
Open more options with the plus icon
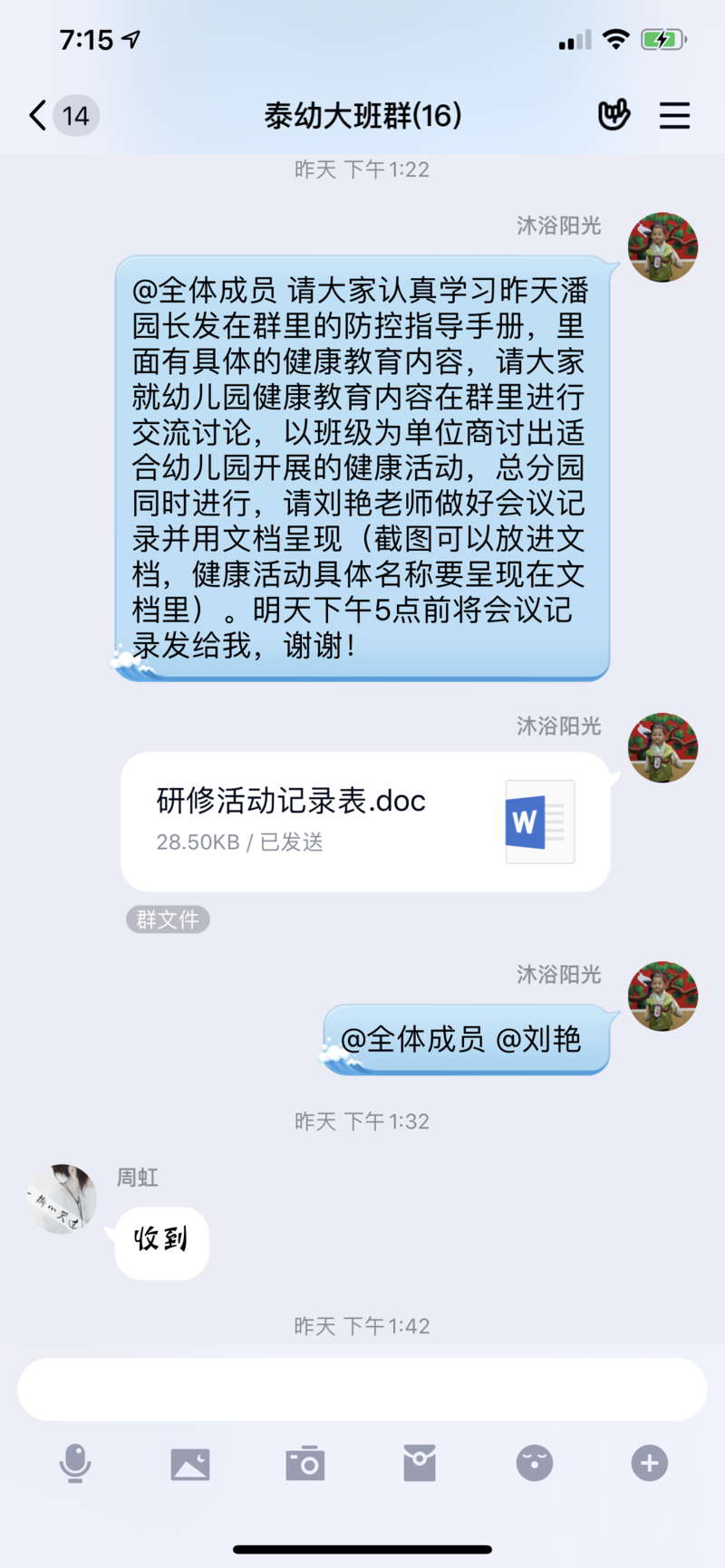click(649, 1463)
